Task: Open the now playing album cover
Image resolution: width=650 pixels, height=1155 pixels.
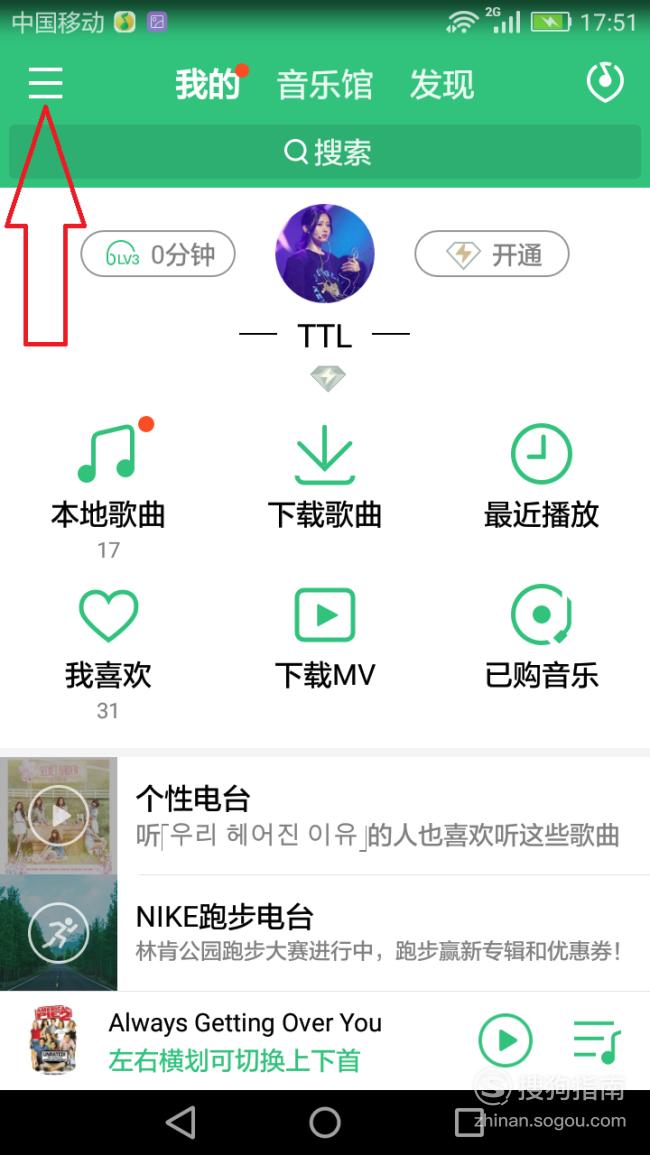Action: tap(53, 1040)
